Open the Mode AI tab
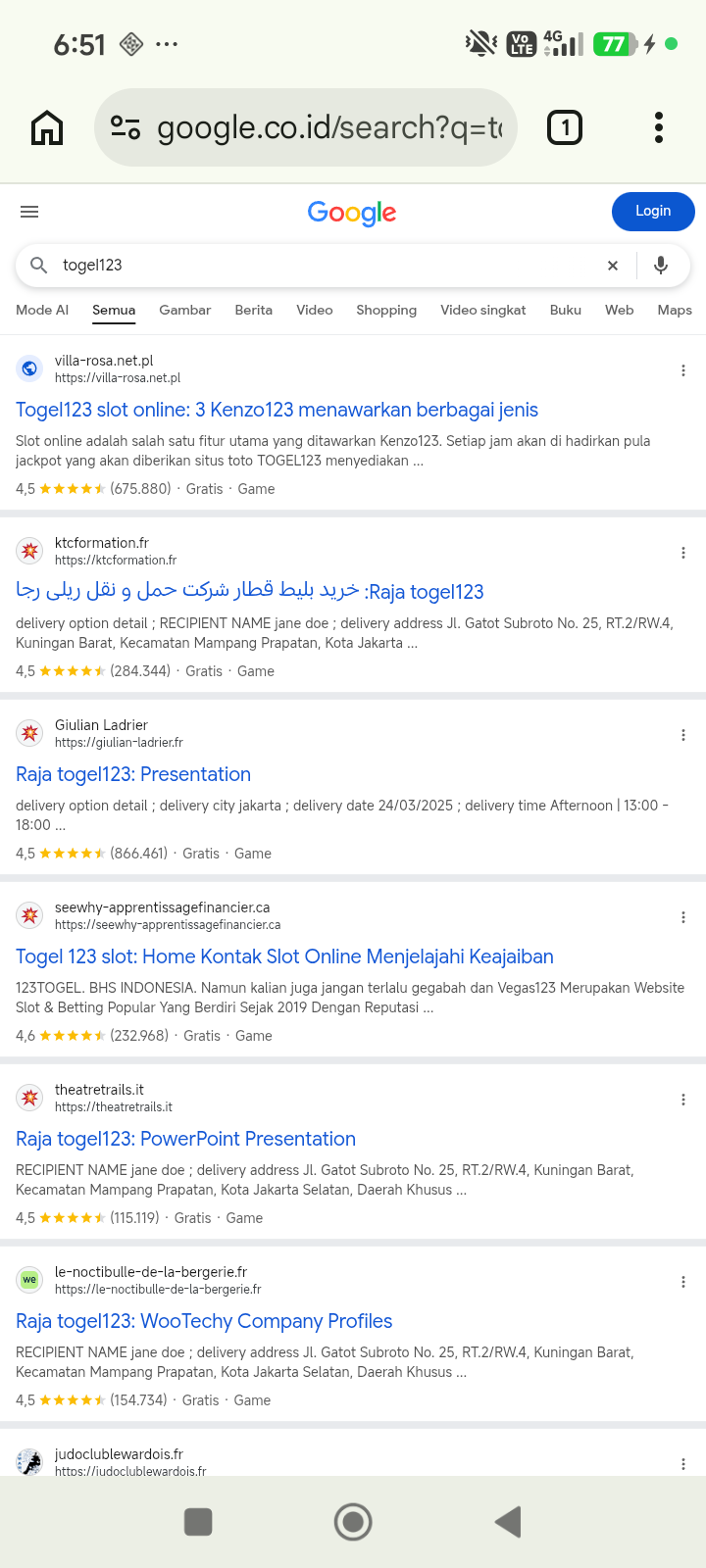Image resolution: width=706 pixels, height=1568 pixels. [x=42, y=310]
